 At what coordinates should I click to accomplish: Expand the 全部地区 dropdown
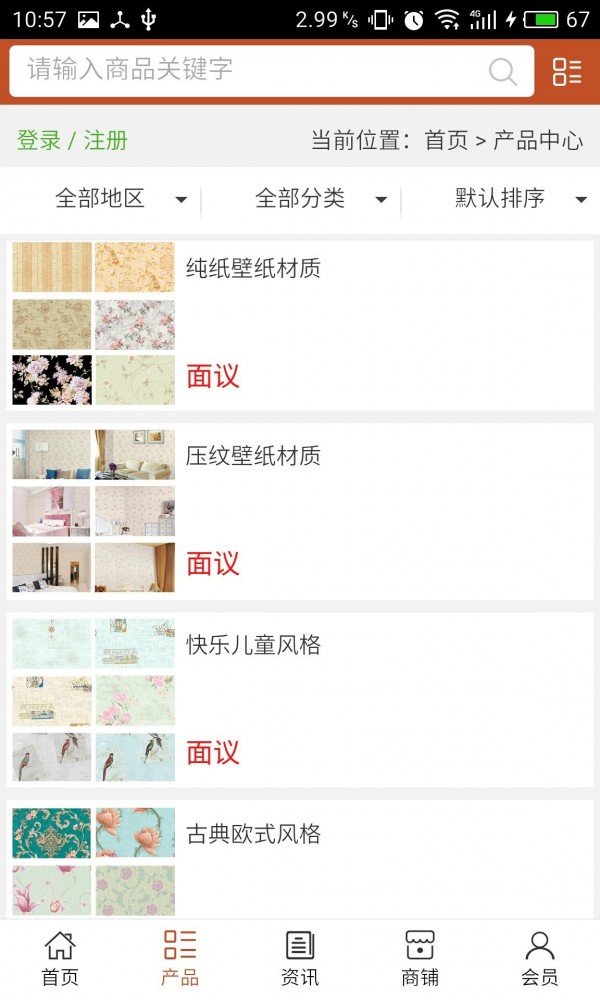pyautogui.click(x=120, y=199)
